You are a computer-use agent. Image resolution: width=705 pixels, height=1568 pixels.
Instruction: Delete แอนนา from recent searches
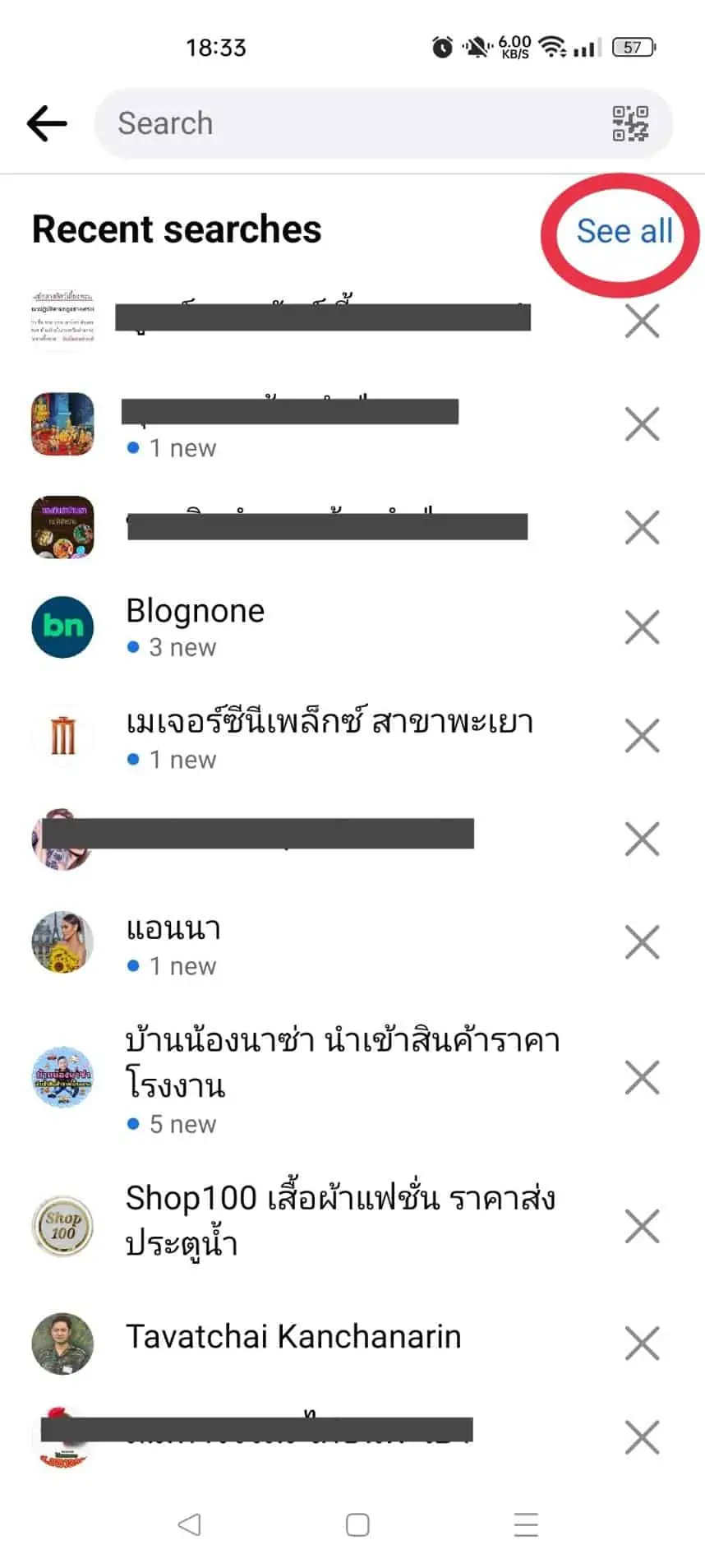click(x=643, y=942)
